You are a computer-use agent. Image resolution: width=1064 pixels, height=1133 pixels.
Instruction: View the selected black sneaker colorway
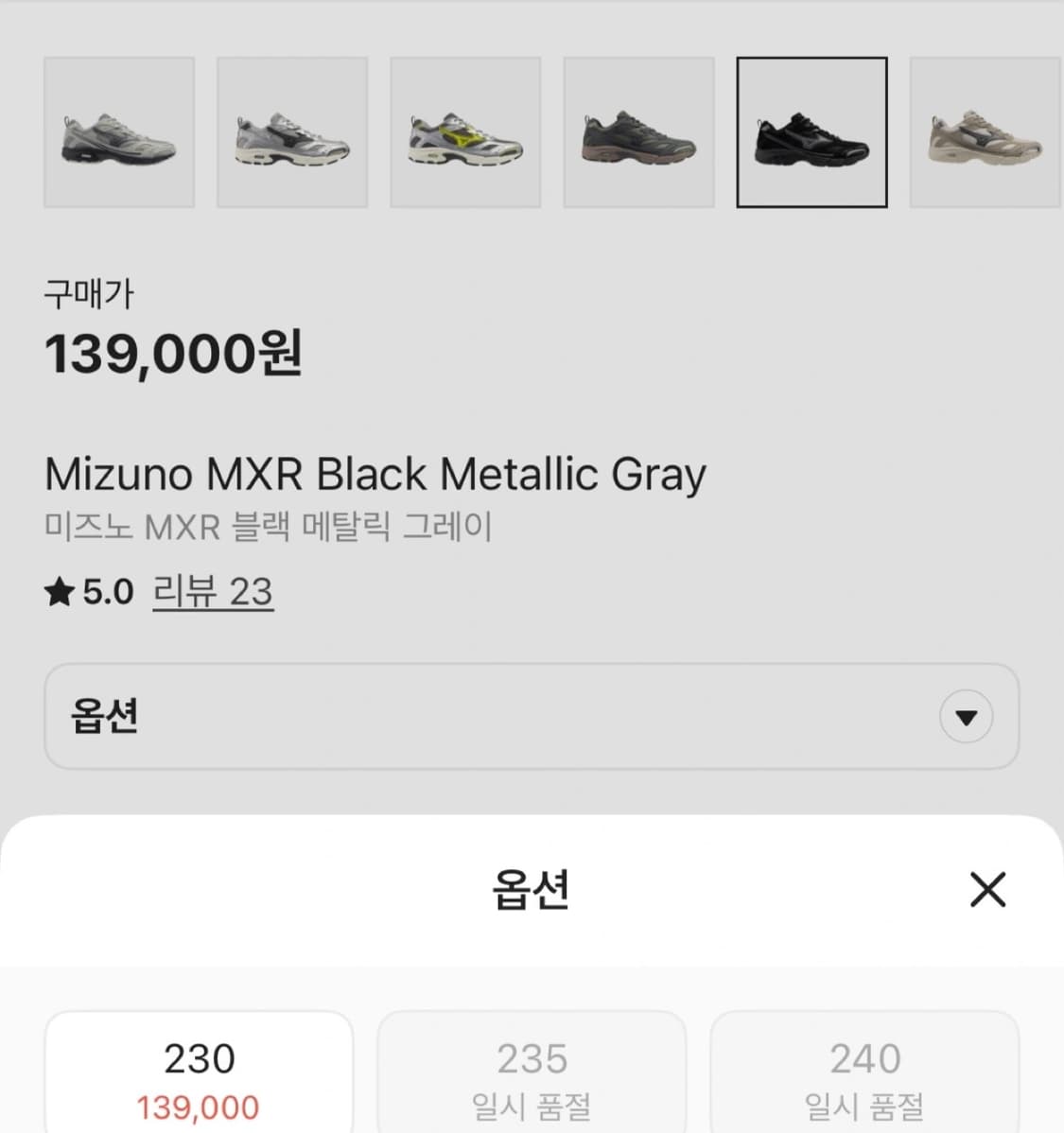click(811, 132)
